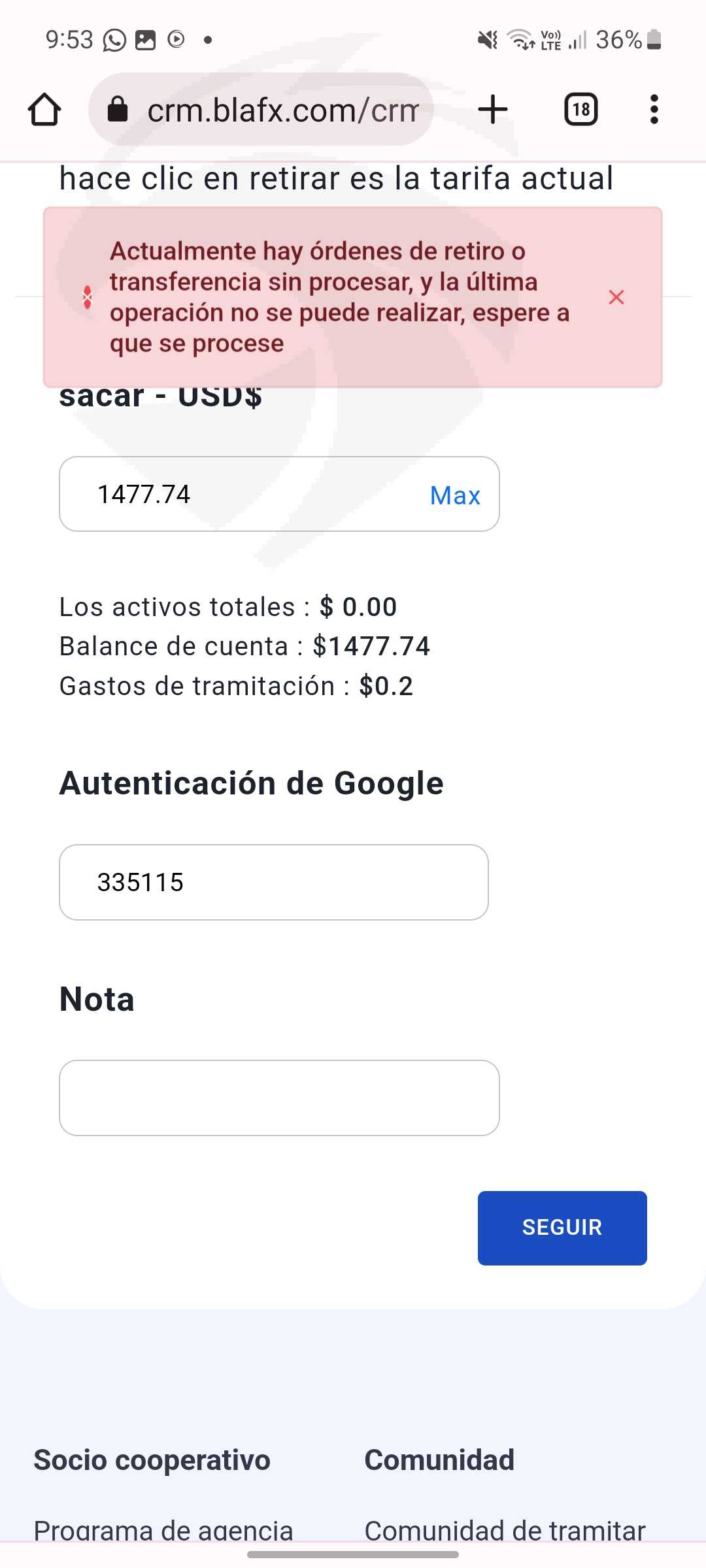The width and height of the screenshot is (706, 1568).
Task: Dismiss the red withdrawal error banner
Action: tap(616, 297)
